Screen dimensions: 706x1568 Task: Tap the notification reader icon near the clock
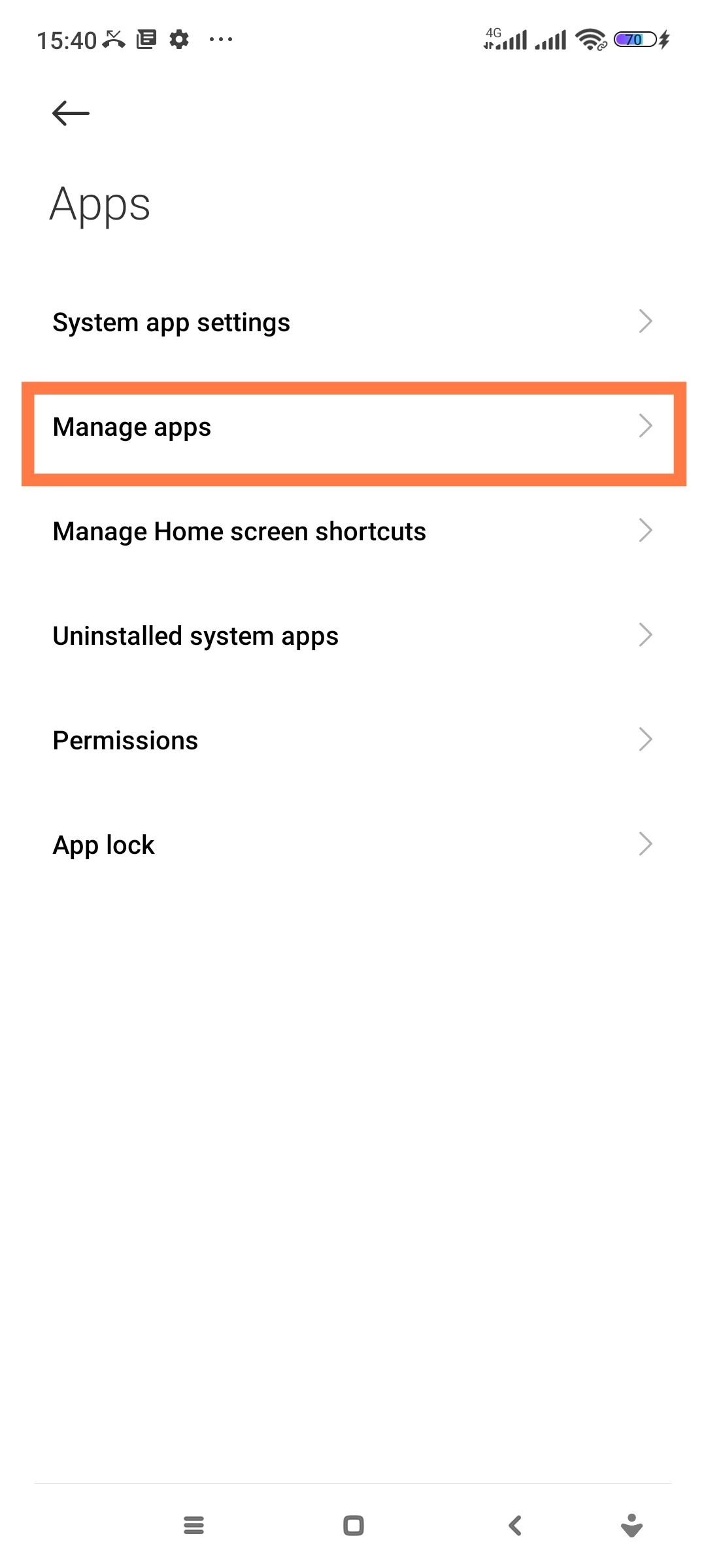pos(145,39)
